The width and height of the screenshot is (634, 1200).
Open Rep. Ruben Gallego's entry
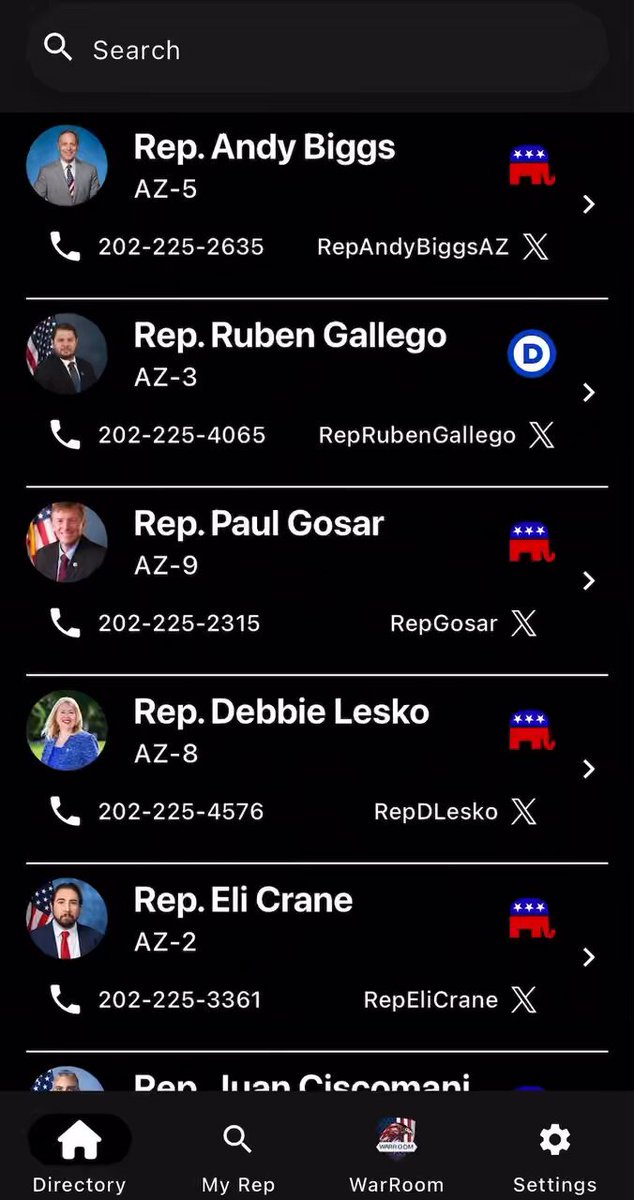tap(317, 392)
